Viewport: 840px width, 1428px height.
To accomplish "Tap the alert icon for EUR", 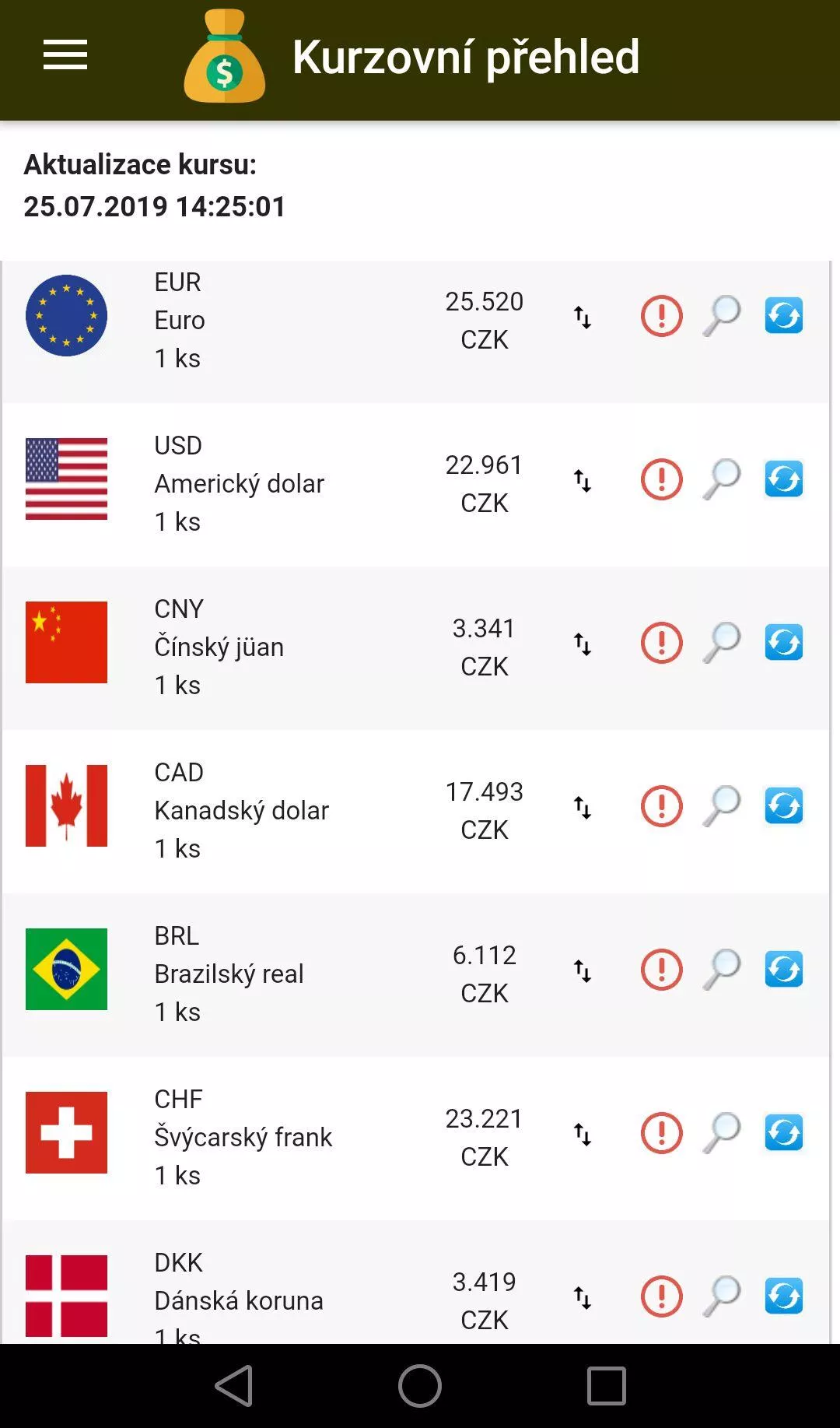I will (662, 316).
